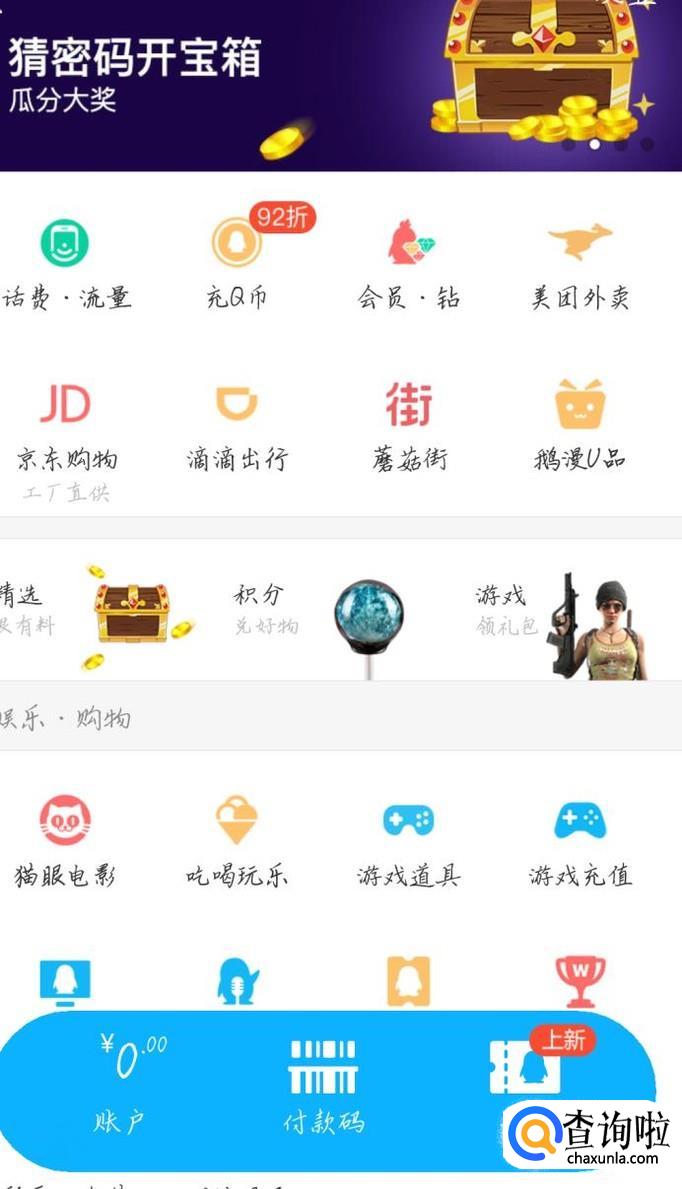This screenshot has width=682, height=1189.
Task: Open 游戏充值 game top-up
Action: click(580, 842)
